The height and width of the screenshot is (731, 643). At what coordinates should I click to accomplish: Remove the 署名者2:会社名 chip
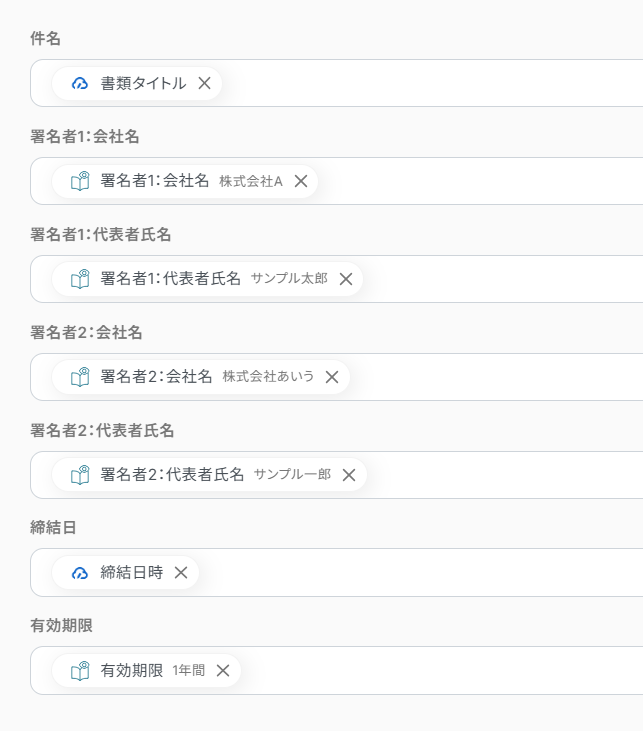(x=332, y=377)
